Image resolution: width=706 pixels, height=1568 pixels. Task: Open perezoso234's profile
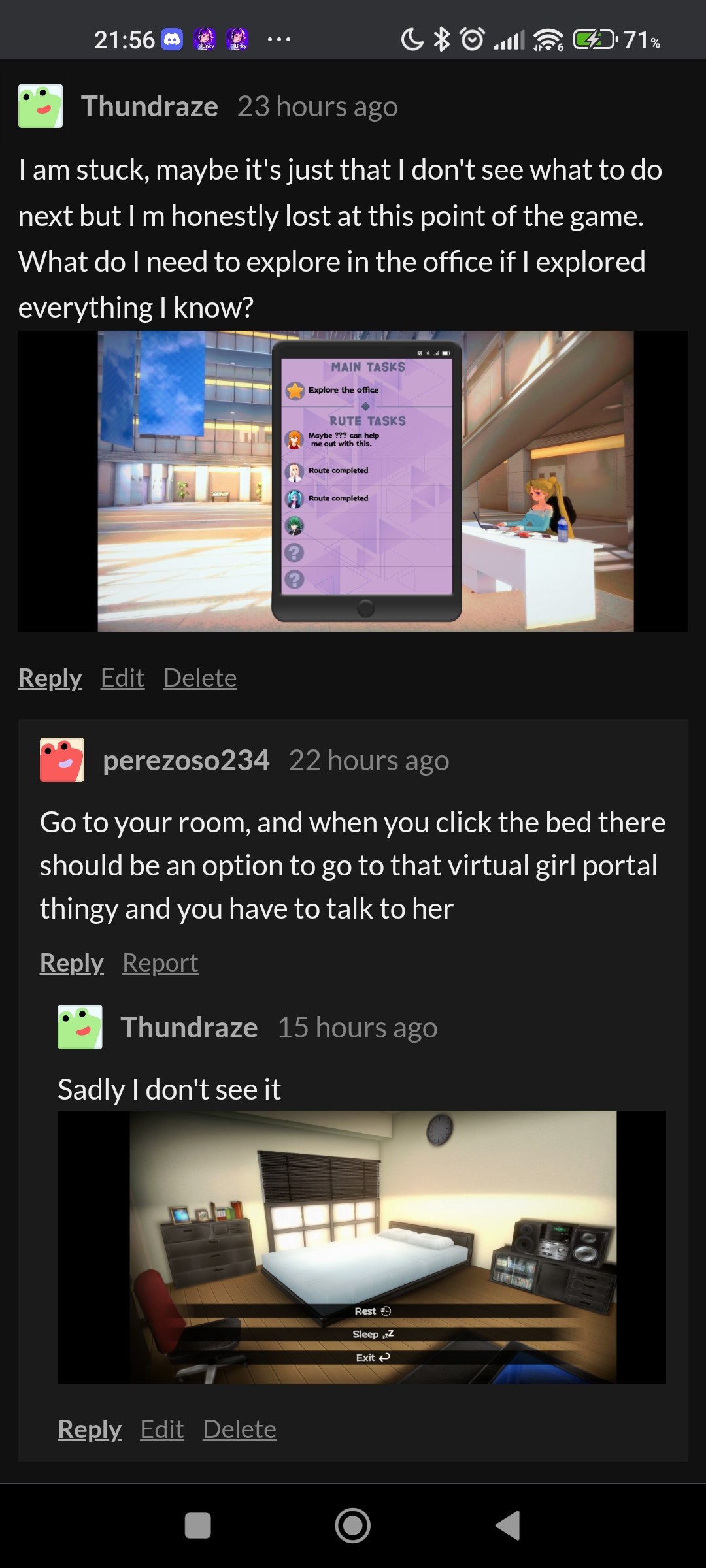point(186,760)
